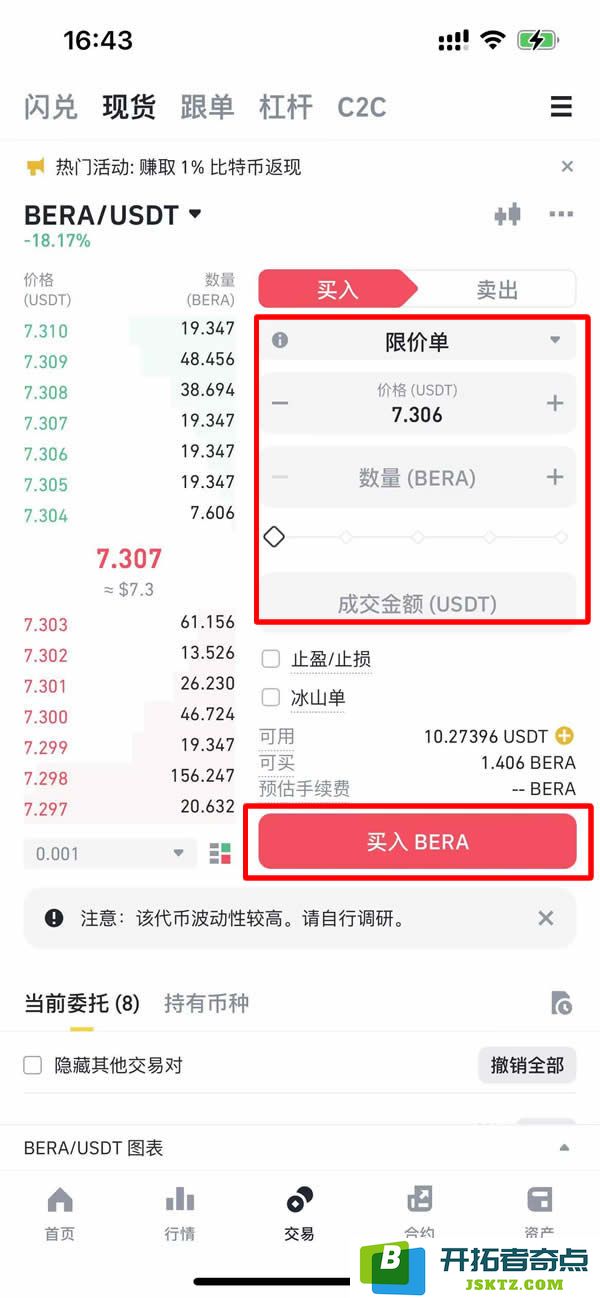Expand the BERA/USDT pair selector

(195, 214)
